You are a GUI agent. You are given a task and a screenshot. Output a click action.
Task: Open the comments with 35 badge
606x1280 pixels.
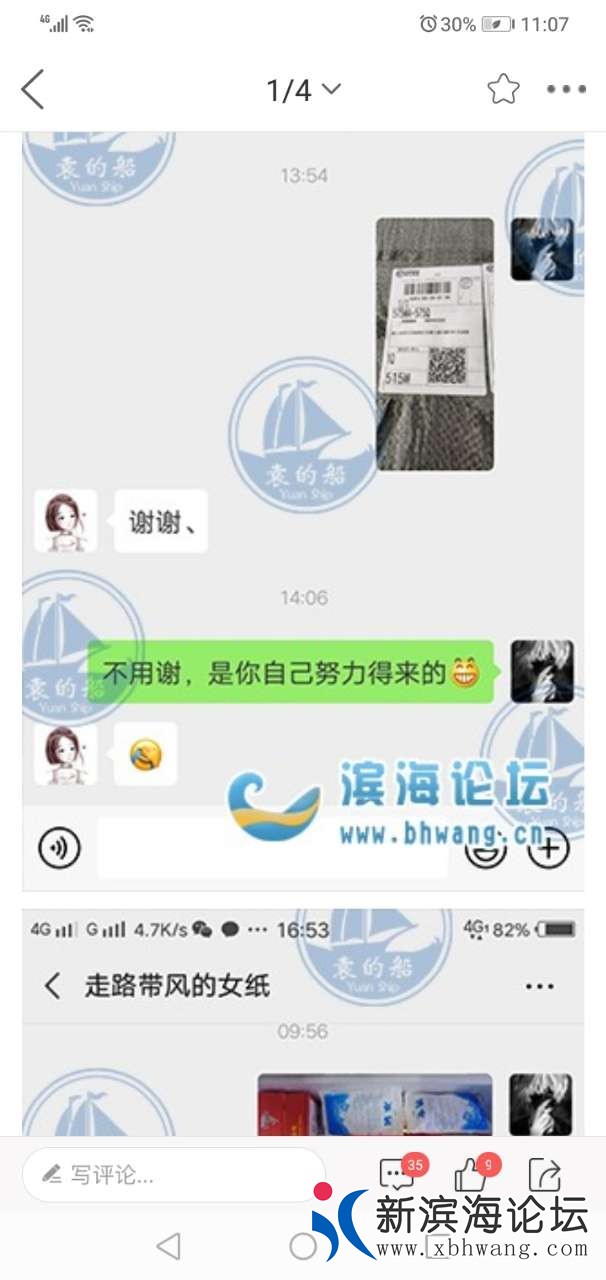(x=398, y=1175)
